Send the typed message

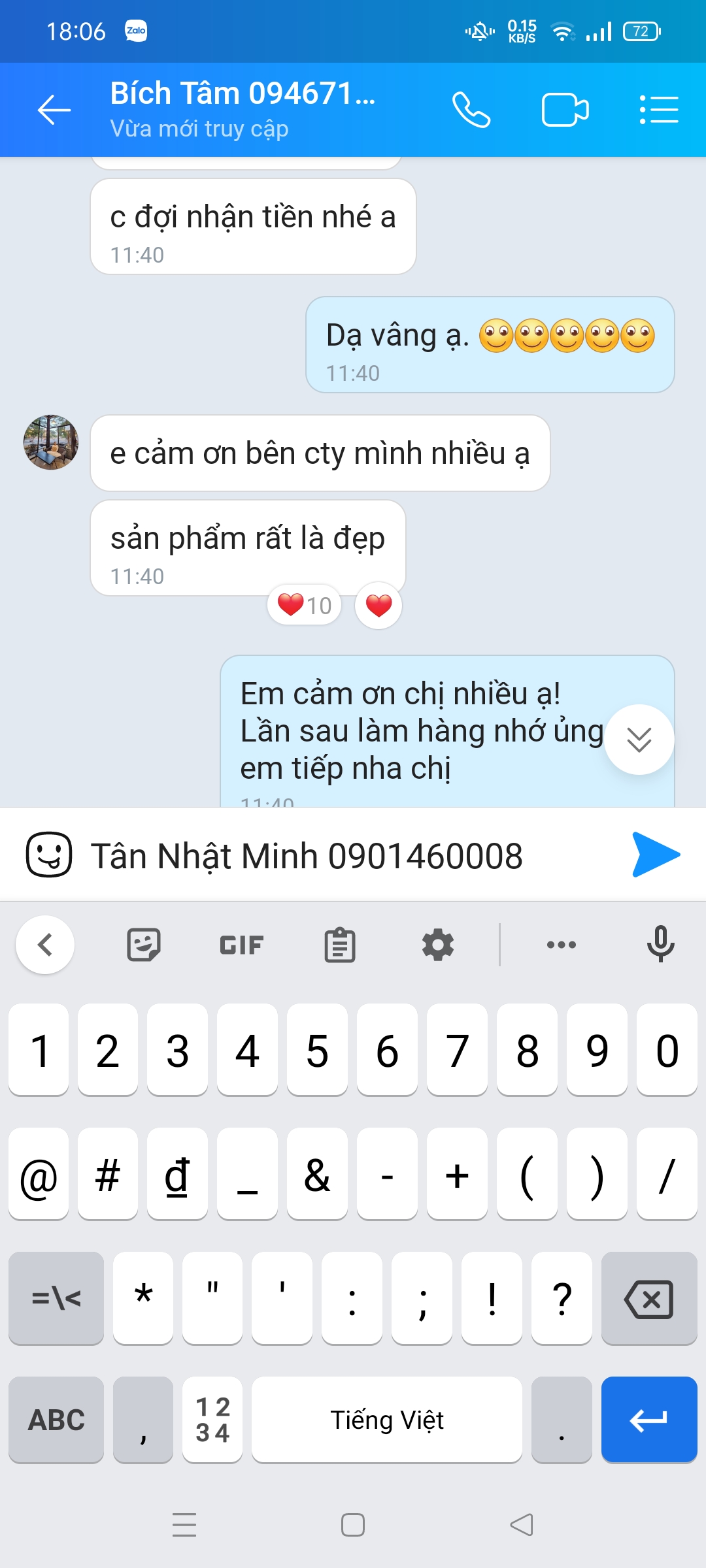(656, 855)
